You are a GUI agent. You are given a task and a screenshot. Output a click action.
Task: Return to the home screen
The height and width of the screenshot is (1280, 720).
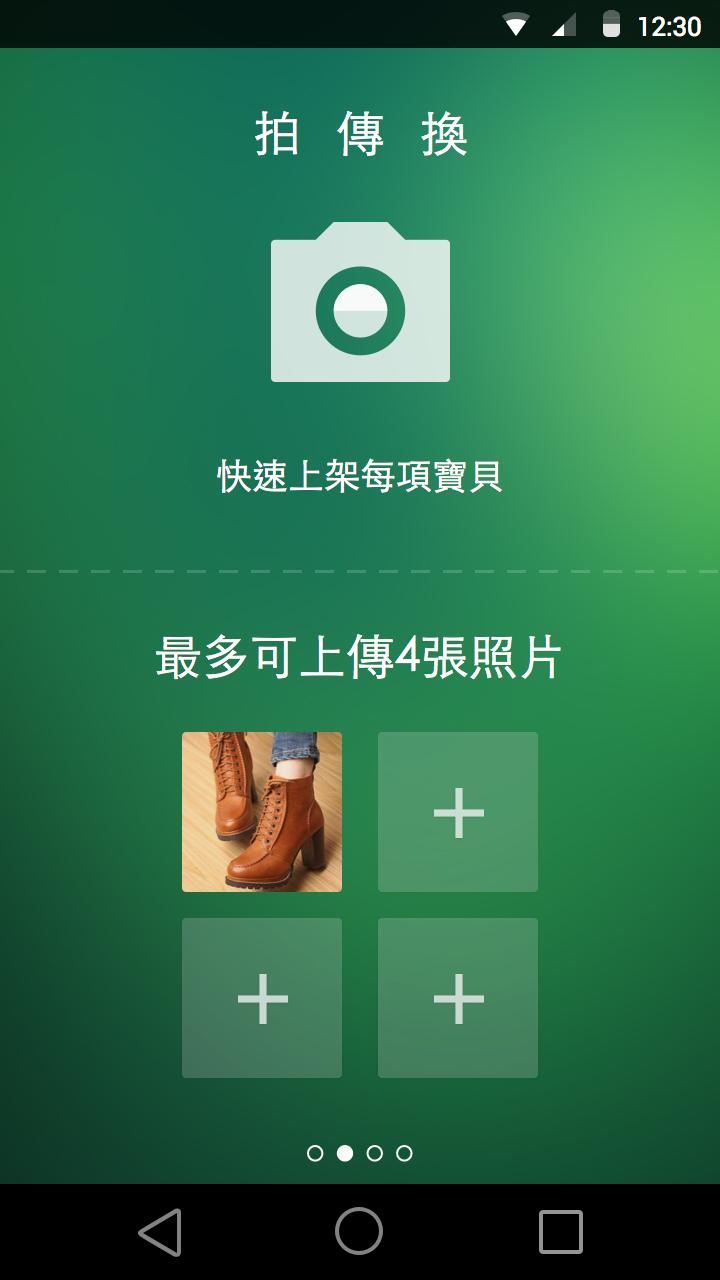[x=359, y=1231]
